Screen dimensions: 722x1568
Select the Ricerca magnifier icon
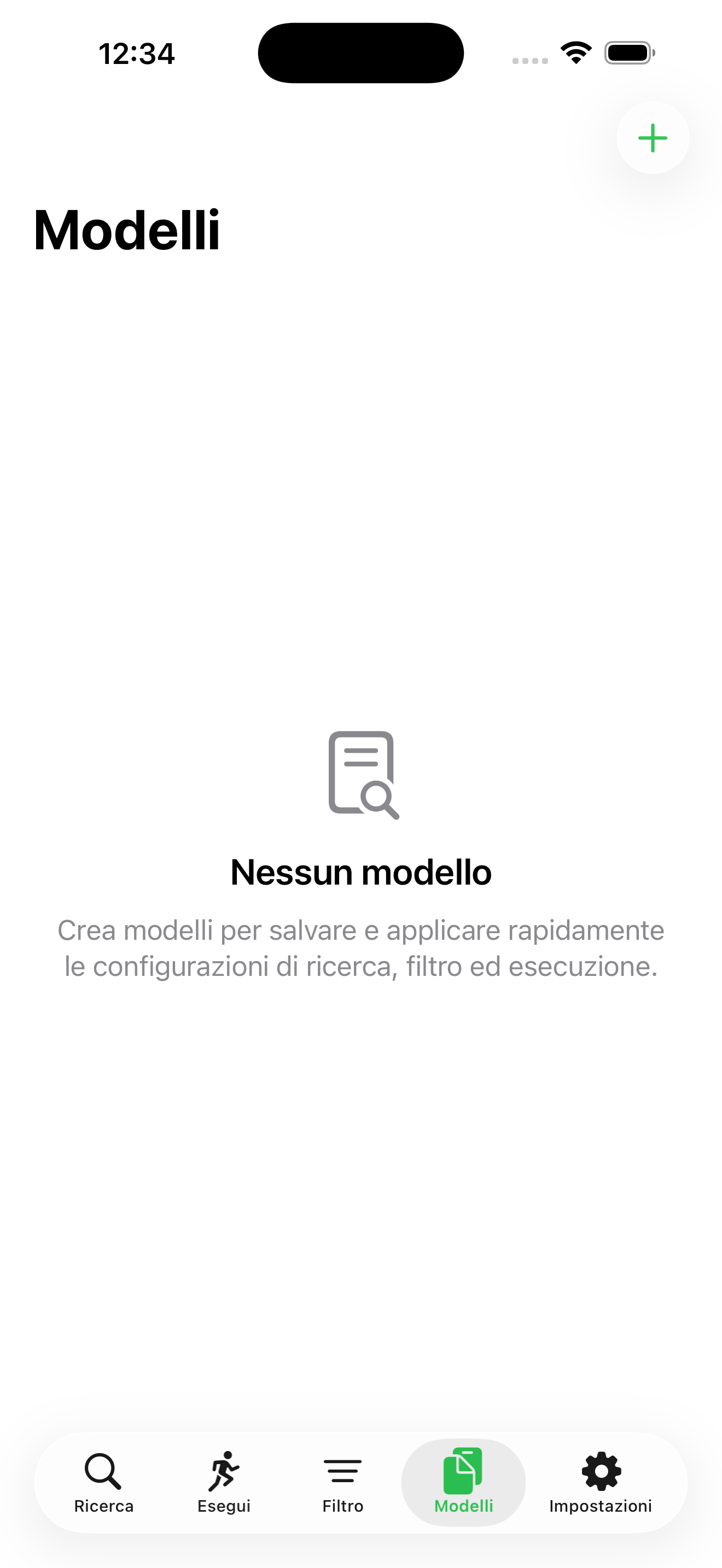103,1470
